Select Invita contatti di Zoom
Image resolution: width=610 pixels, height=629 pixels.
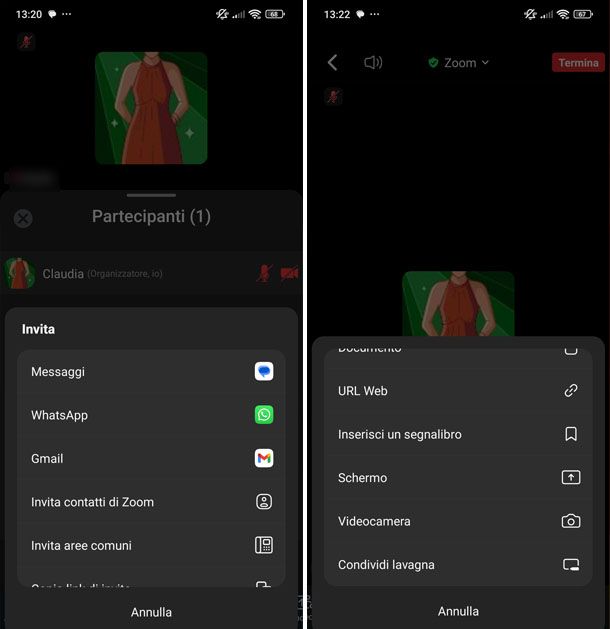[150, 502]
